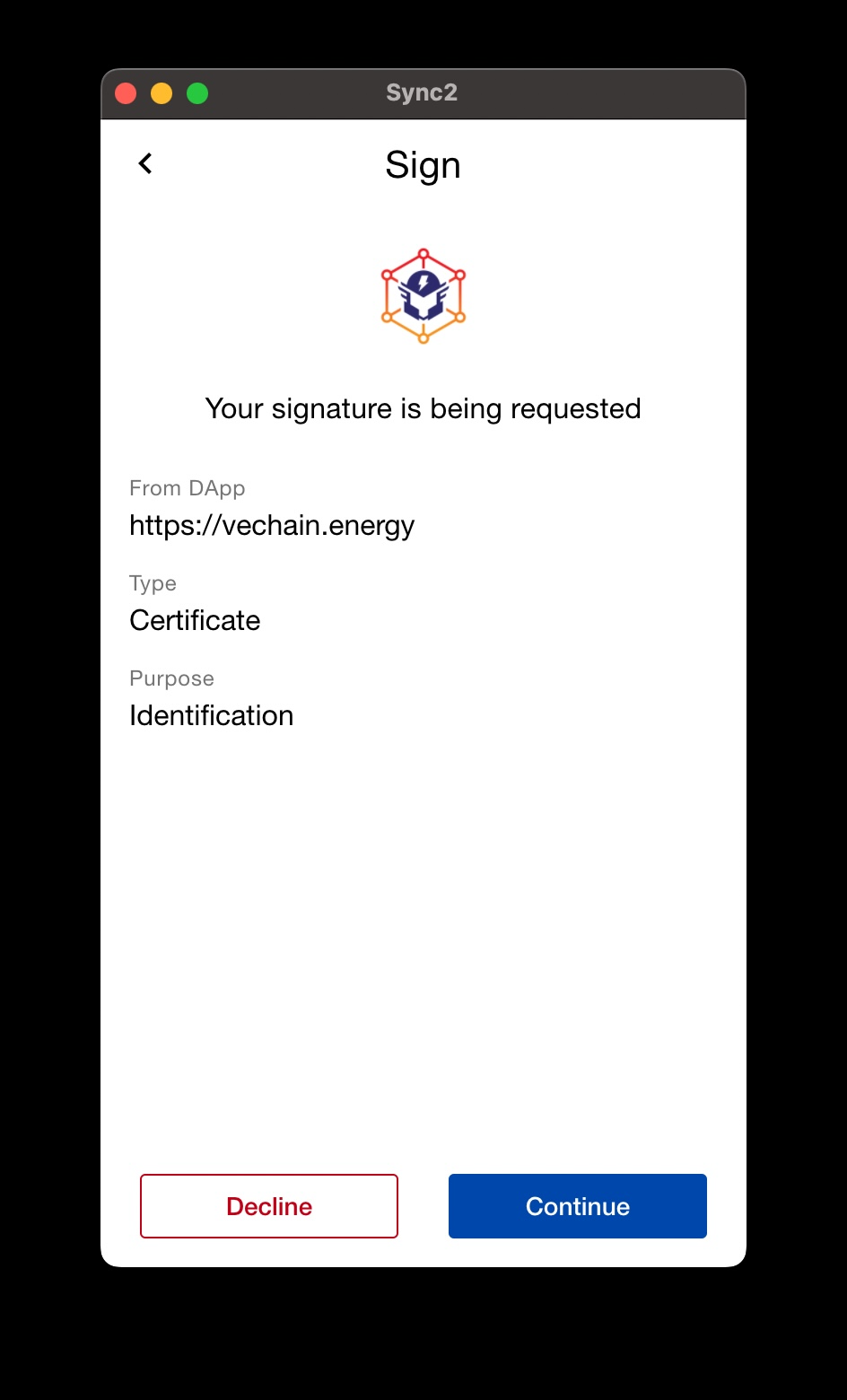Decline the signature request
Screen dimensions: 847x1400
tap(269, 1206)
